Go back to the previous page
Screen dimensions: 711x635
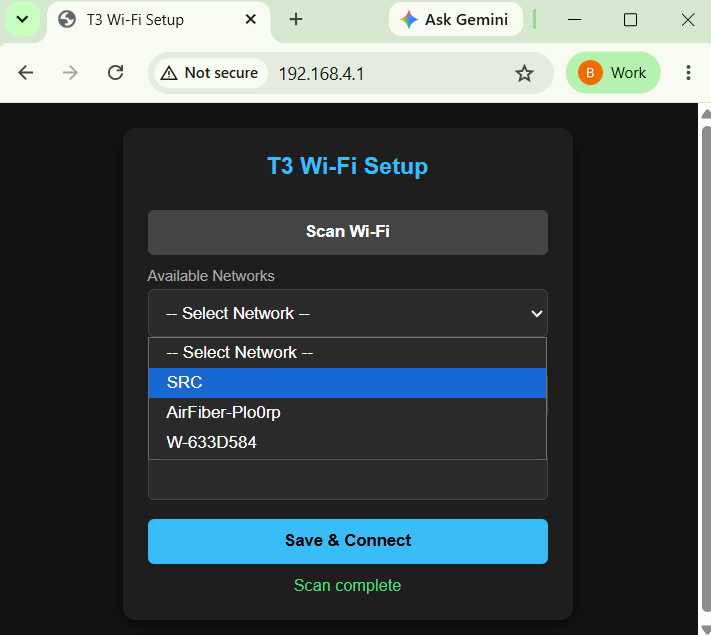click(26, 73)
